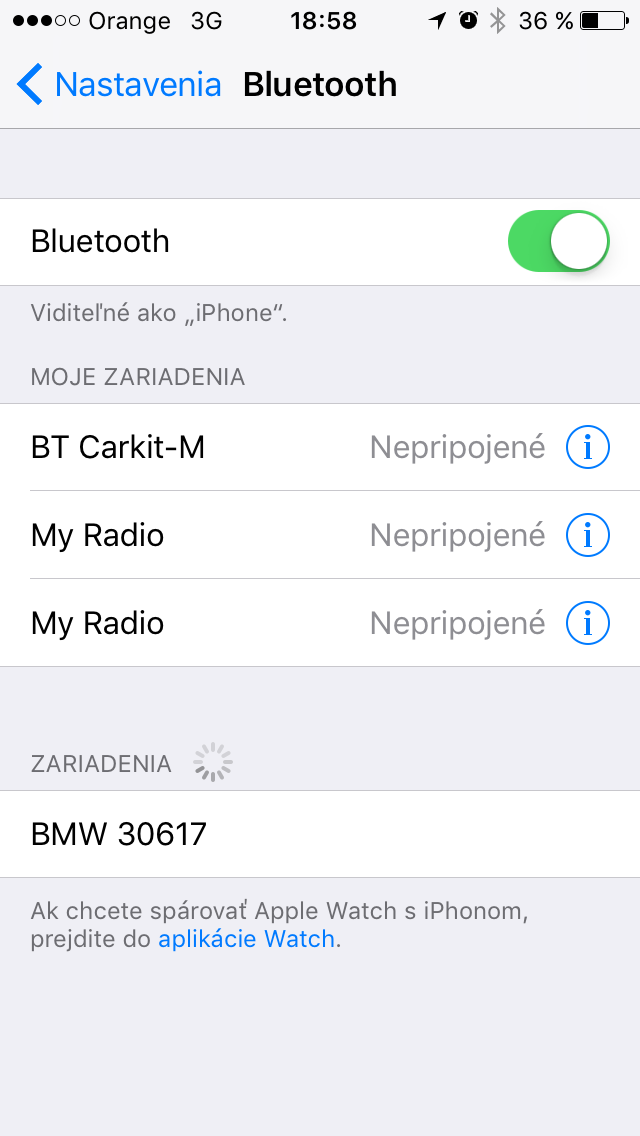Connect to the BT Carkit-M device
This screenshot has width=640, height=1136.
[x=200, y=447]
